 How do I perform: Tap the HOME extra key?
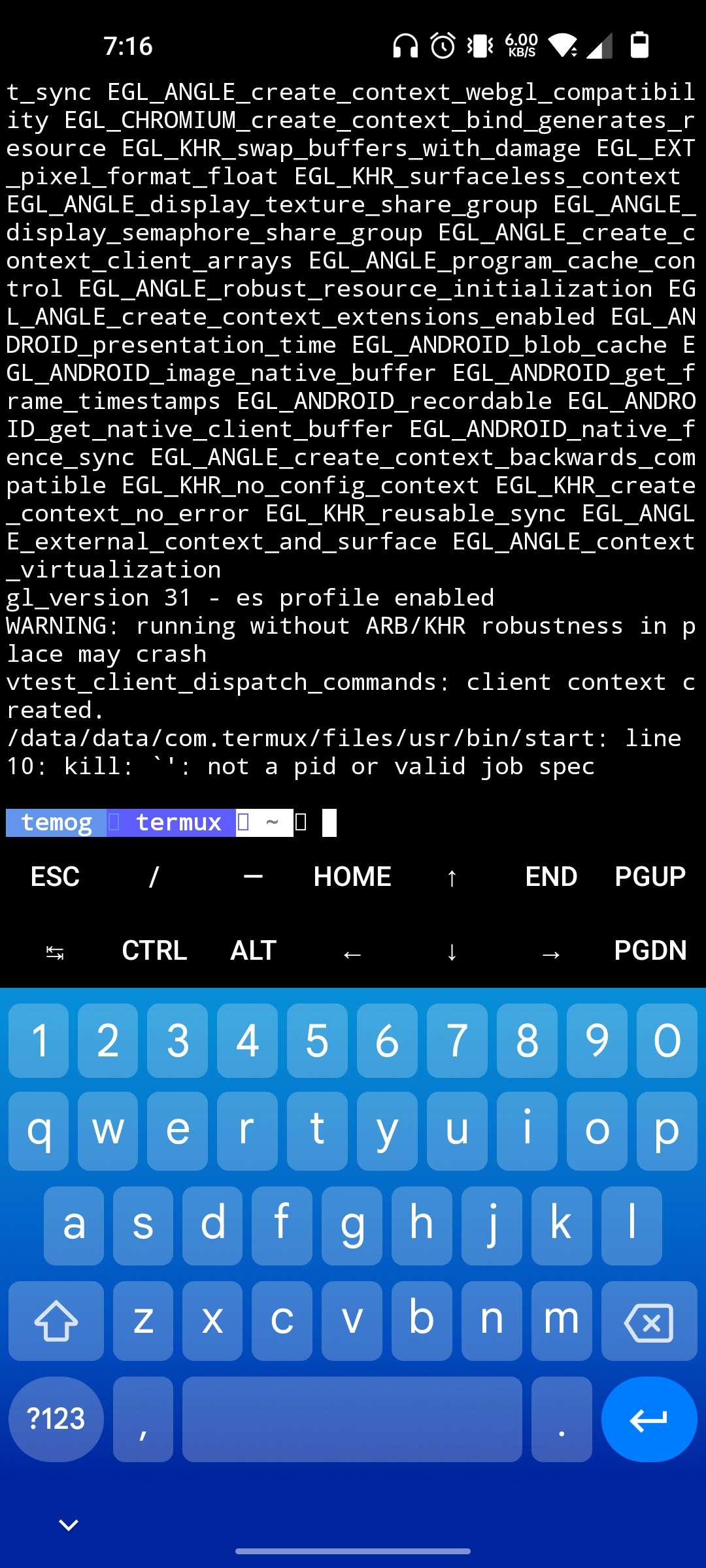pyautogui.click(x=352, y=877)
